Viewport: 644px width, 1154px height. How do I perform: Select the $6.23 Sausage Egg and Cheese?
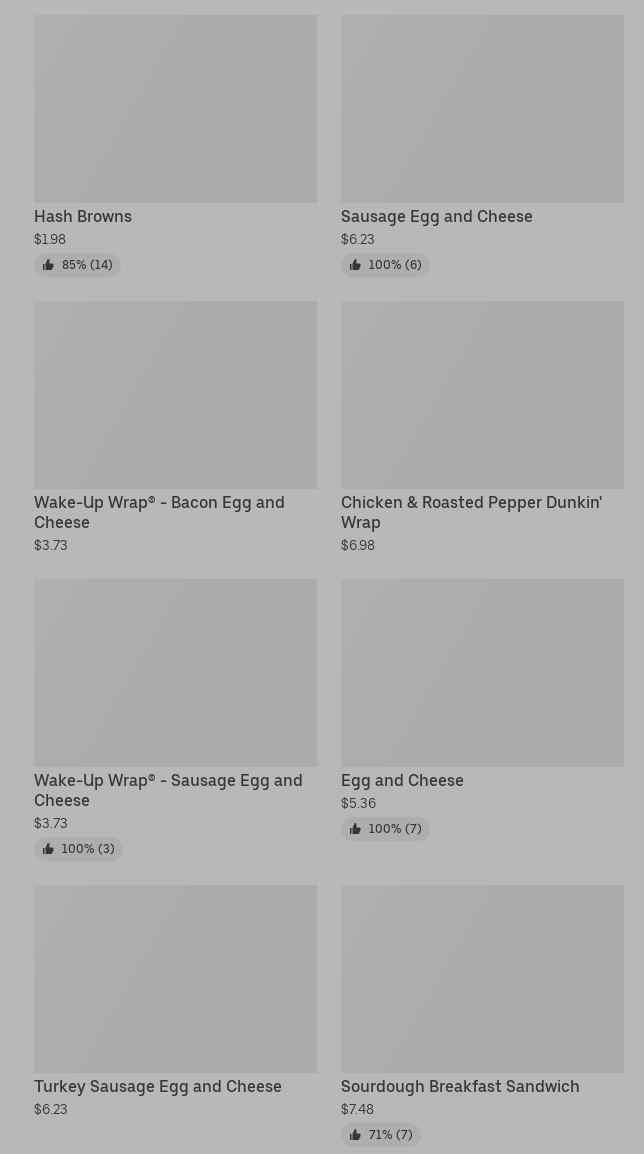tap(482, 145)
